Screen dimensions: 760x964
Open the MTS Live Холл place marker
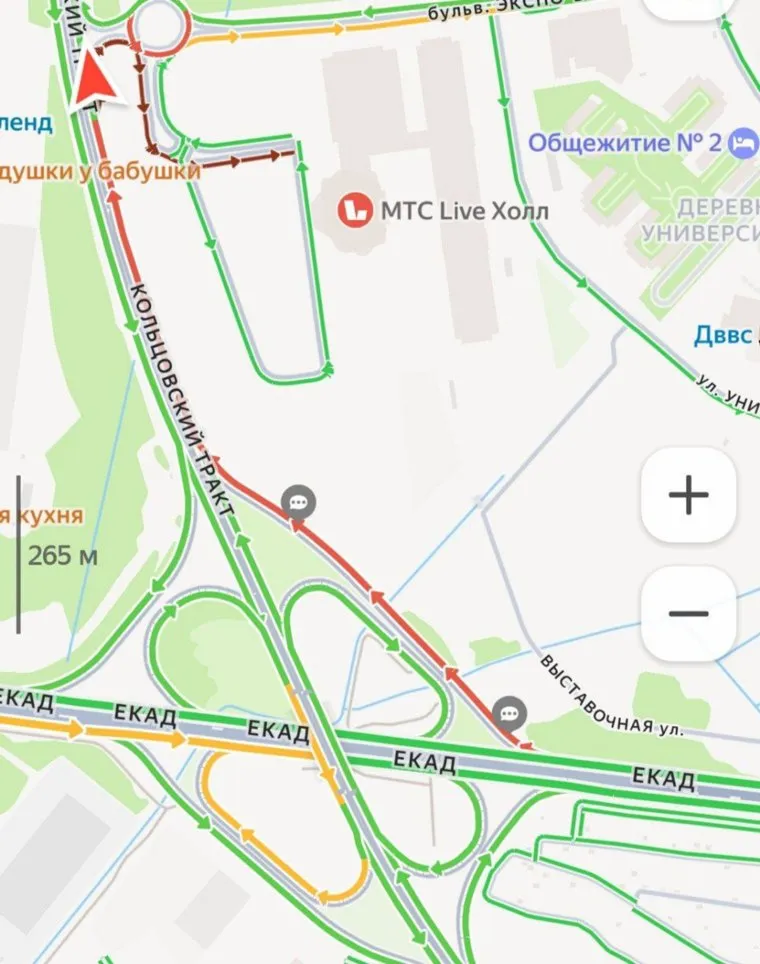click(352, 210)
